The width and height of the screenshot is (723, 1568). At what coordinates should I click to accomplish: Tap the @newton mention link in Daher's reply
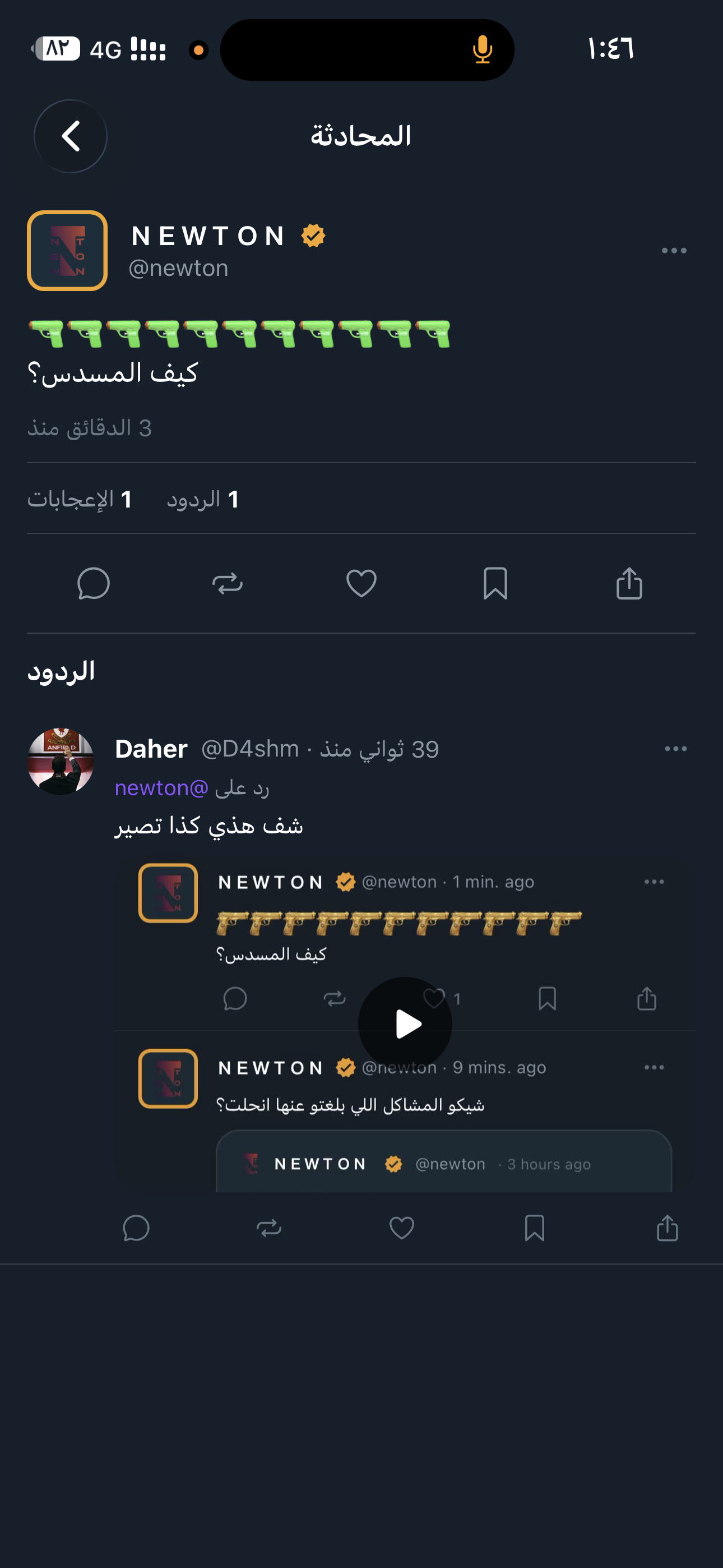(x=162, y=788)
